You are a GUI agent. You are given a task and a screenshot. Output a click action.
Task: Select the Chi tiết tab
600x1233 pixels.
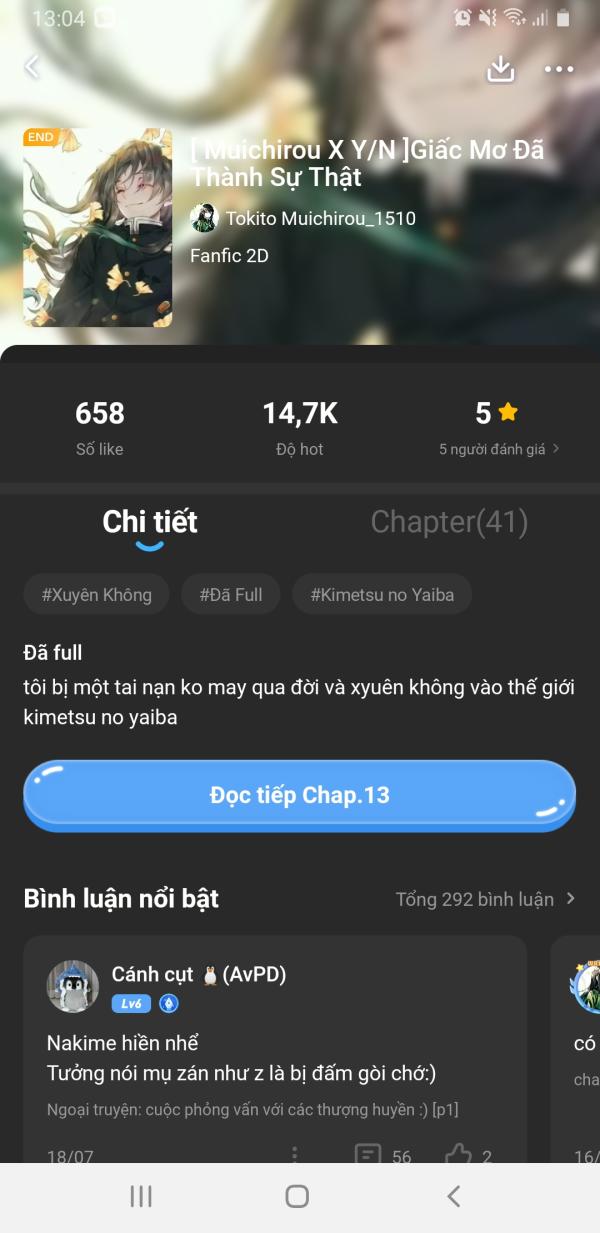click(x=150, y=522)
